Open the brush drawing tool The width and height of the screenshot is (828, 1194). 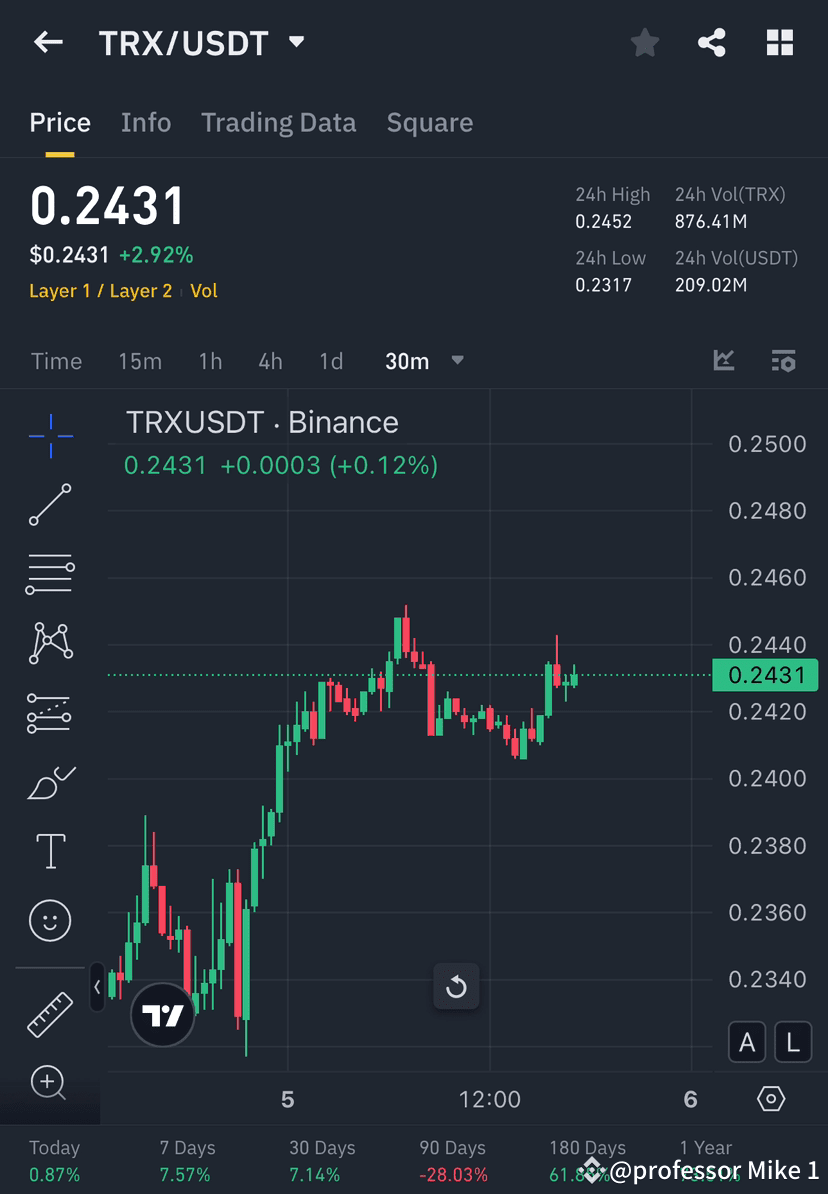click(50, 782)
